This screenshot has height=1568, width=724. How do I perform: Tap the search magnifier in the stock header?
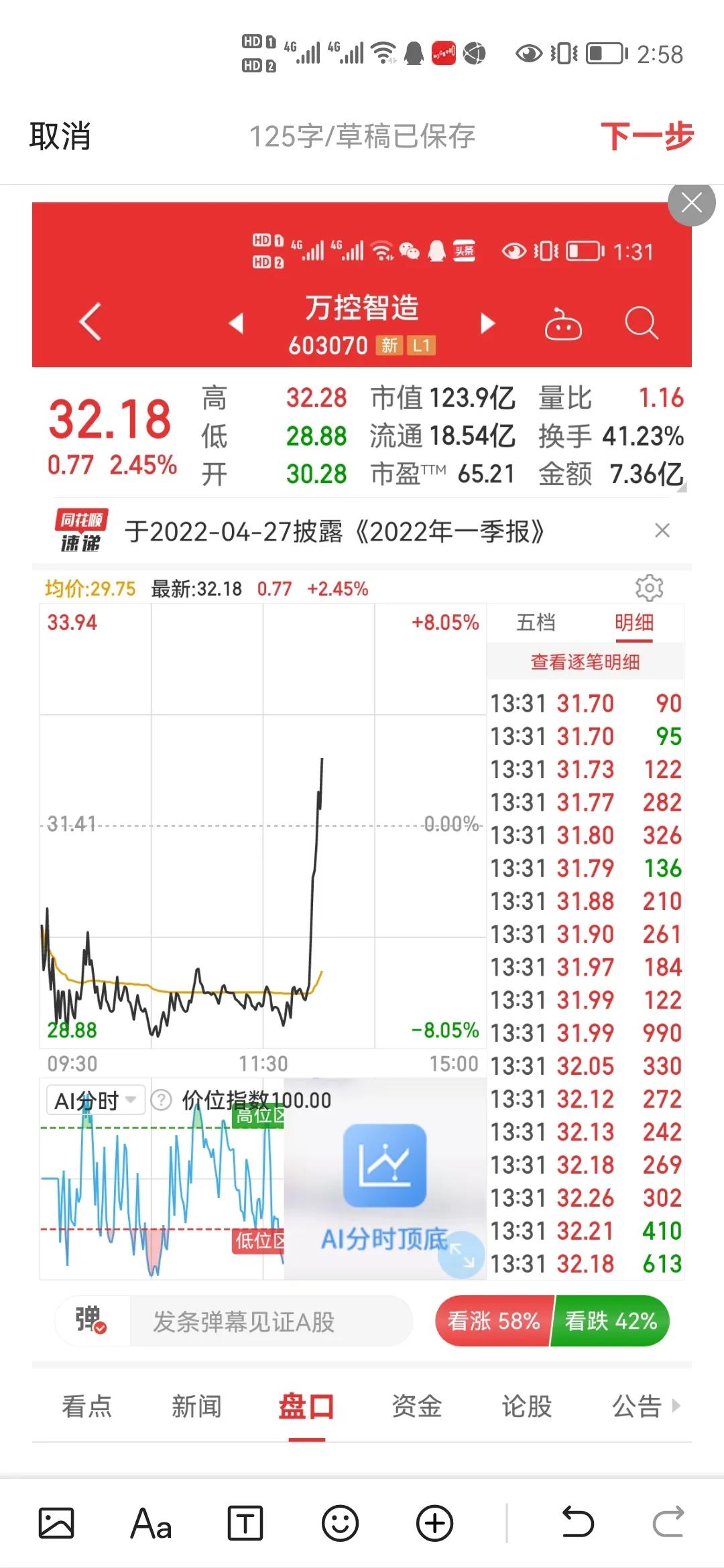pyautogui.click(x=641, y=324)
